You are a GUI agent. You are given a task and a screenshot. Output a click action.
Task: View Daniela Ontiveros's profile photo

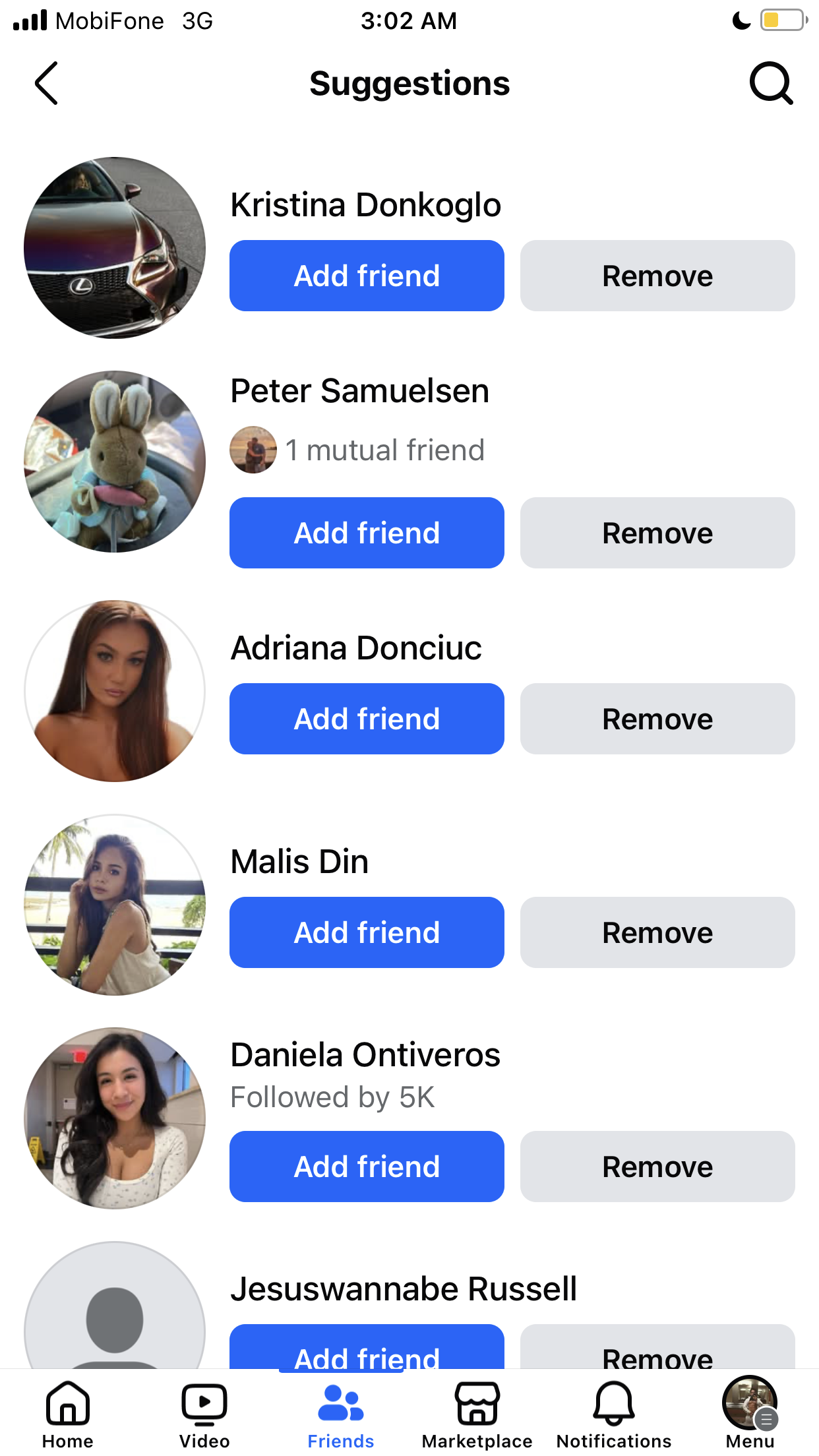pos(115,1118)
